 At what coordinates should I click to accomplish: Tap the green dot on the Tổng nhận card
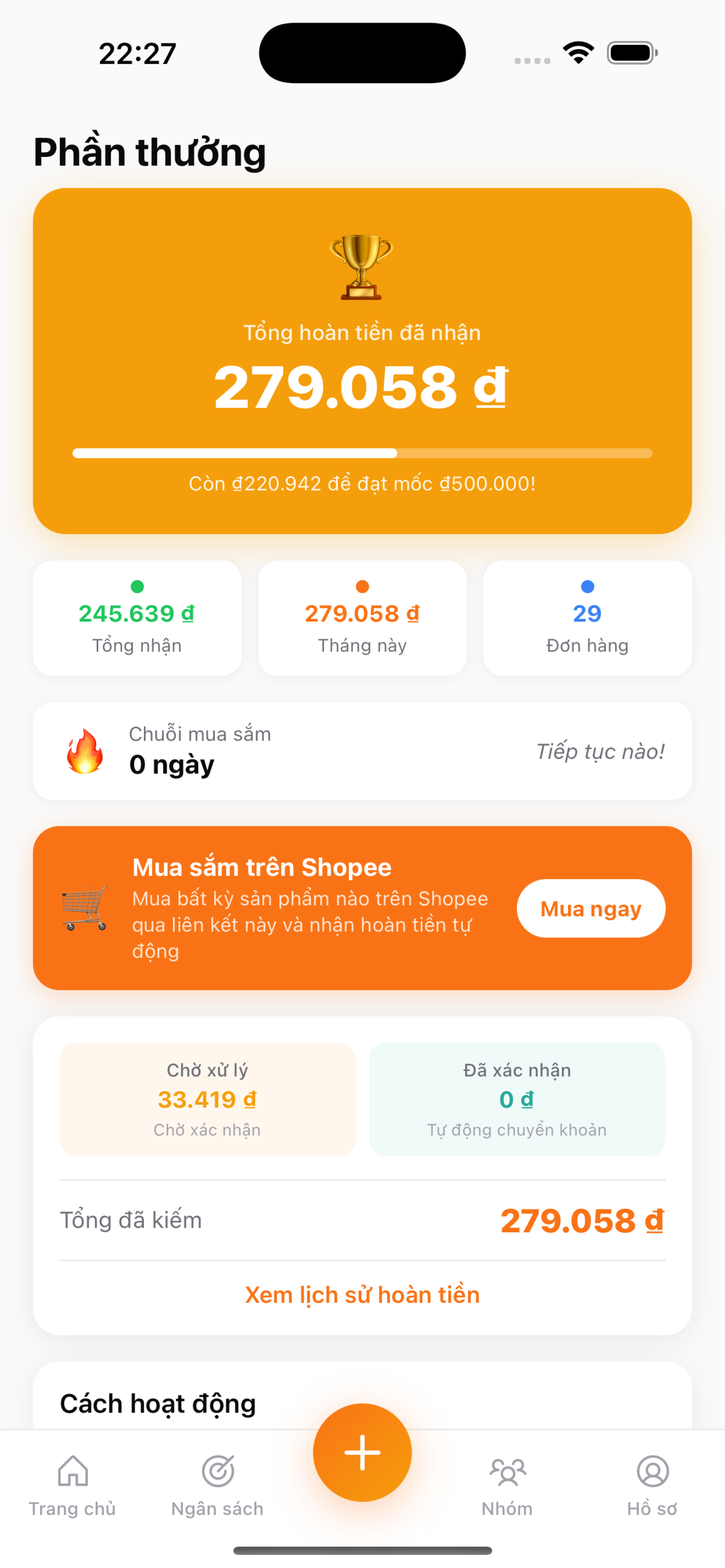(137, 585)
